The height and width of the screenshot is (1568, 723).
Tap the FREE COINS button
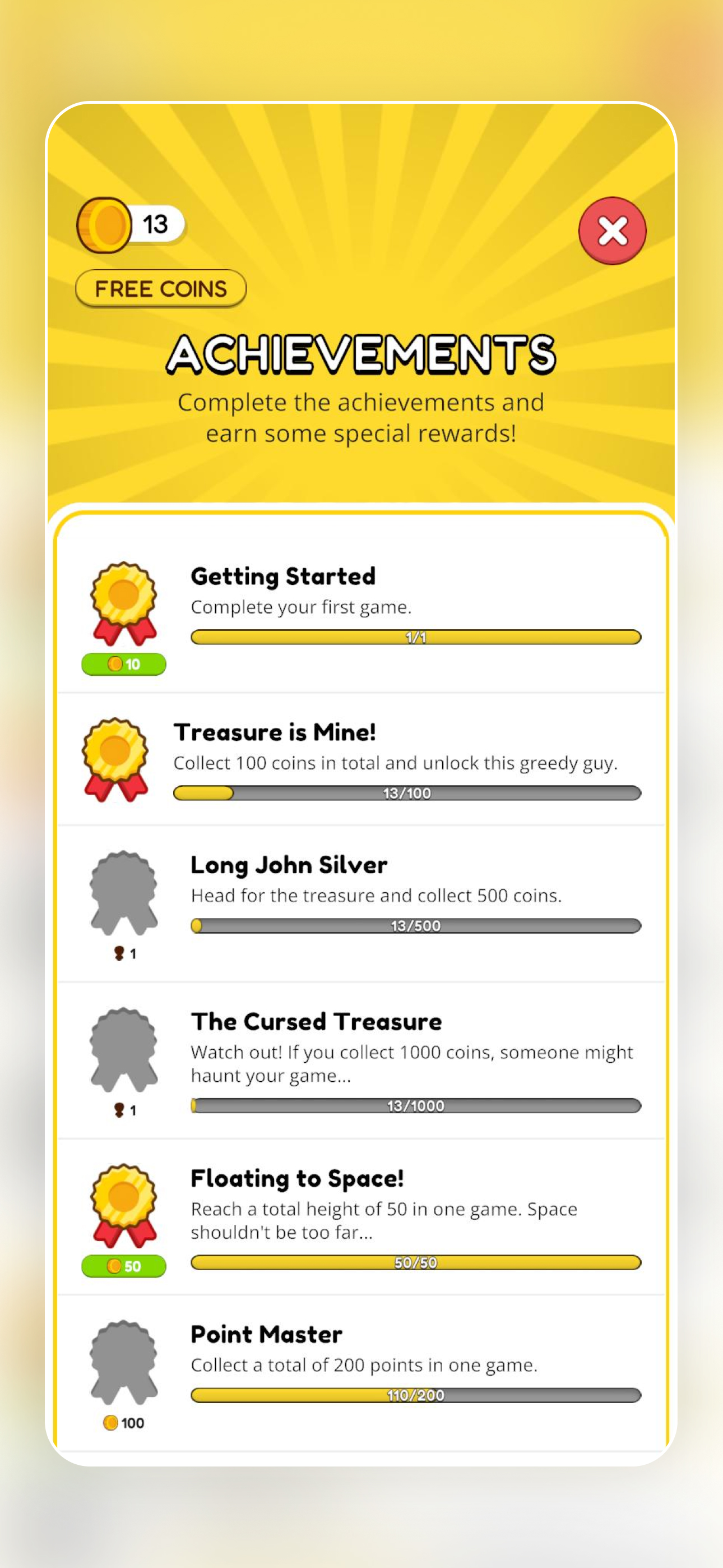(161, 288)
